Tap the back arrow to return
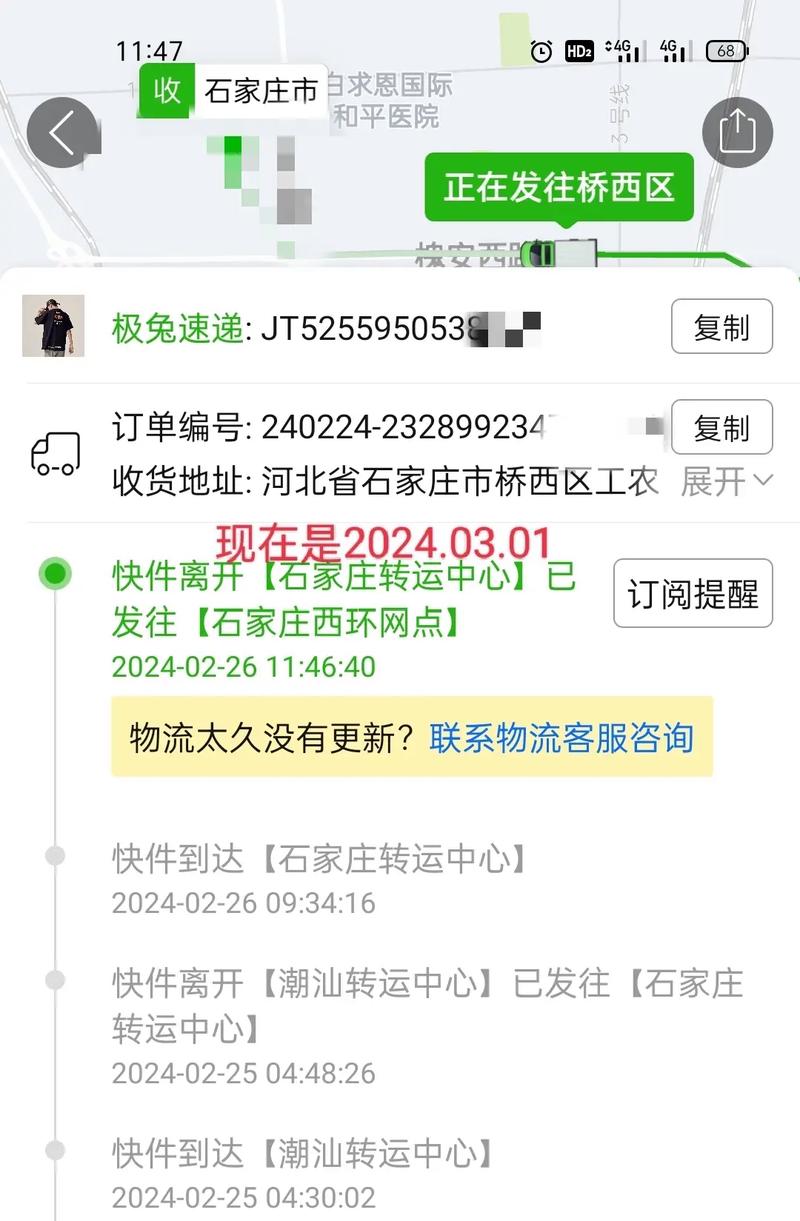This screenshot has width=800, height=1221. [63, 131]
